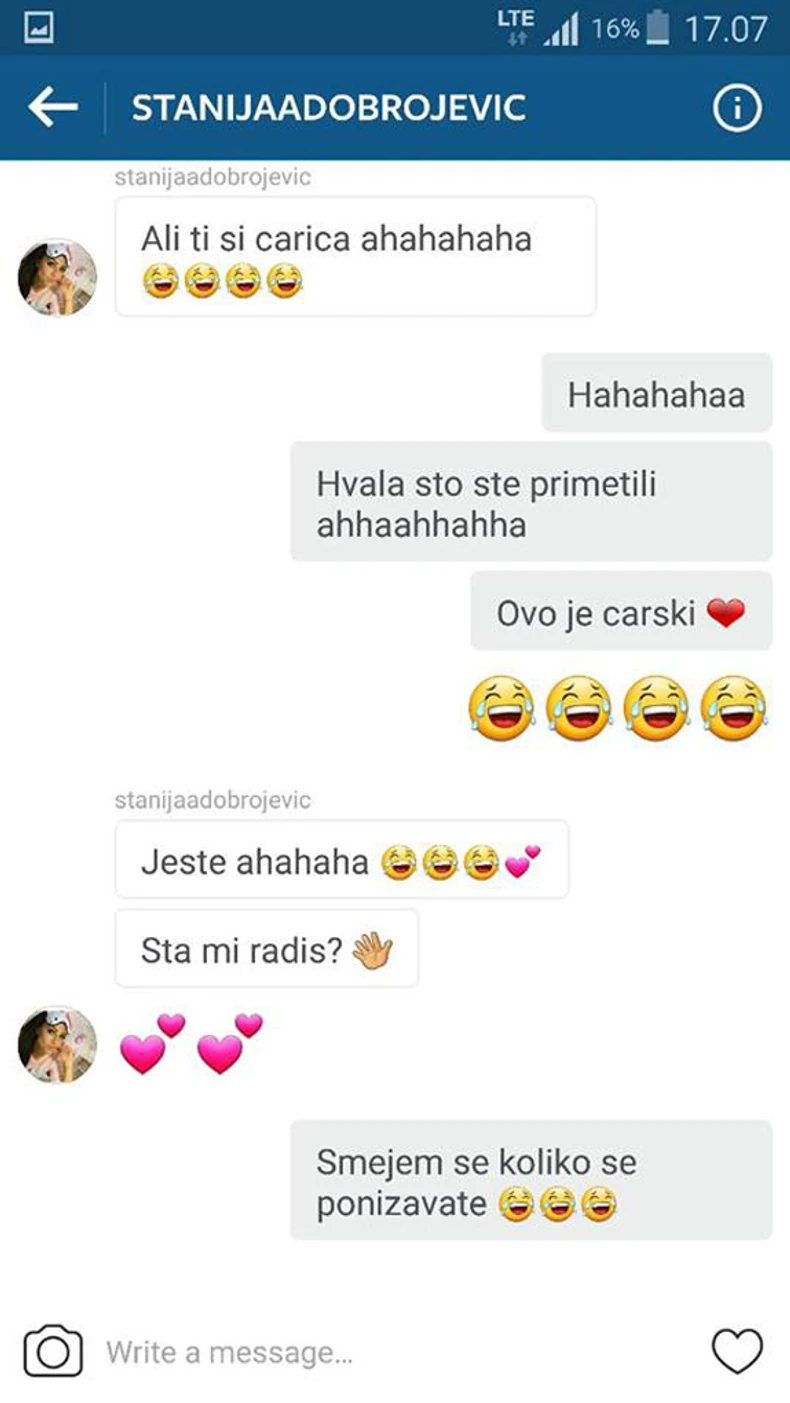
Task: Tap the 'Ovo je carski' message with heart
Action: (621, 611)
